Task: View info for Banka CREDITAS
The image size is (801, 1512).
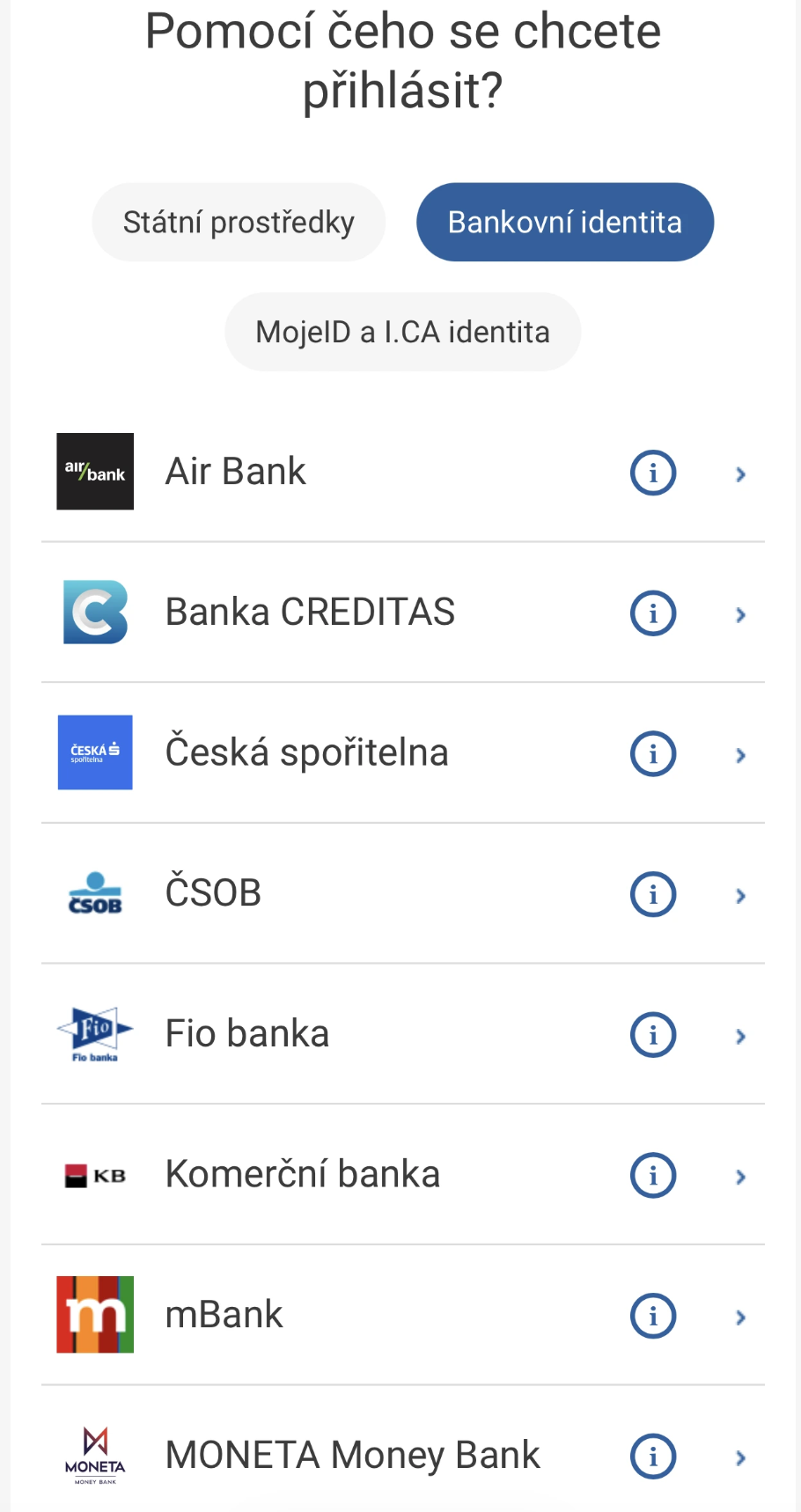Action: pos(653,613)
